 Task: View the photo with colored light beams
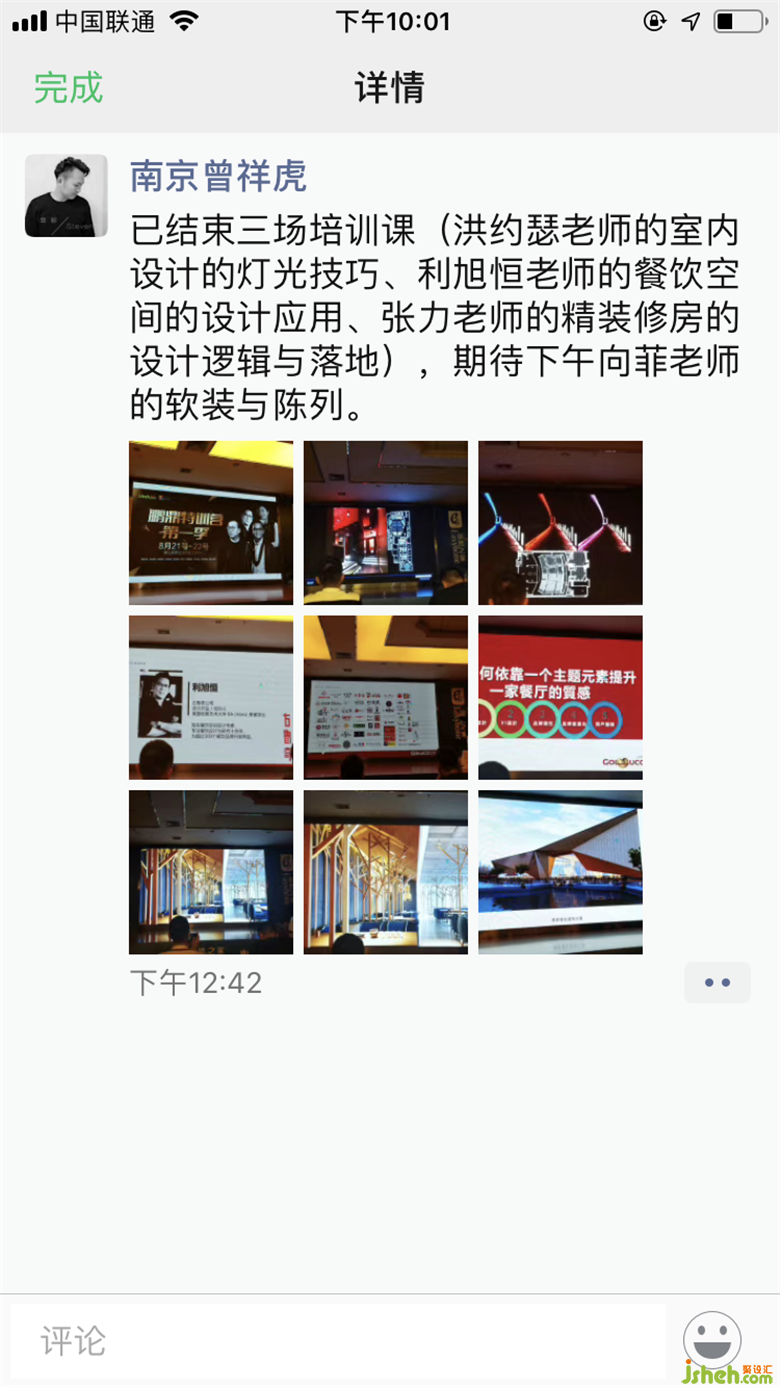click(x=560, y=523)
